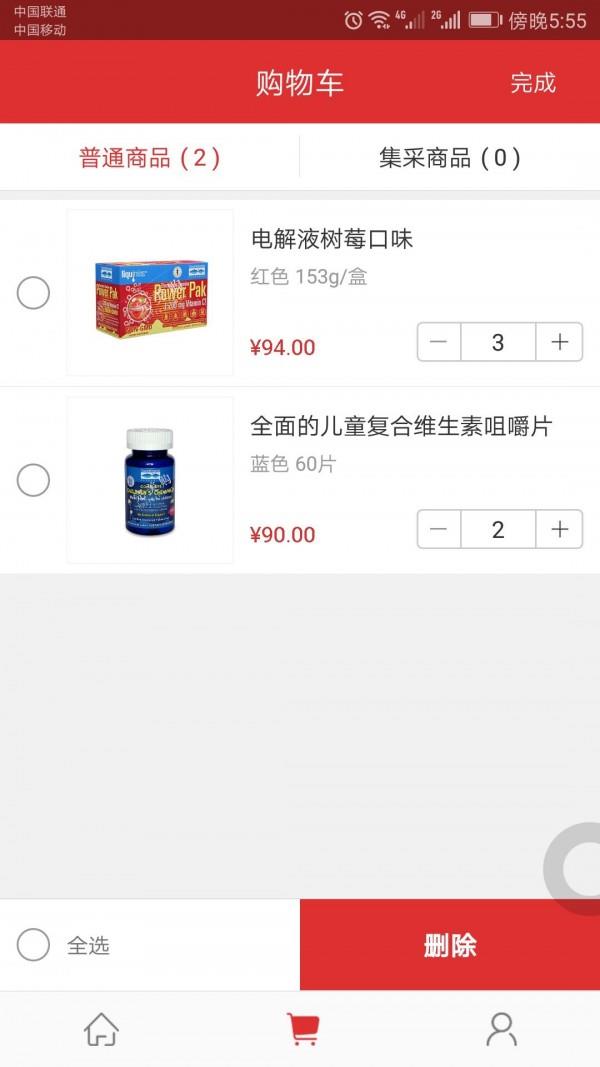Viewport: 600px width, 1067px height.
Task: Increase quantity of 儿童复合维生素咀嚼片
Action: click(x=559, y=529)
